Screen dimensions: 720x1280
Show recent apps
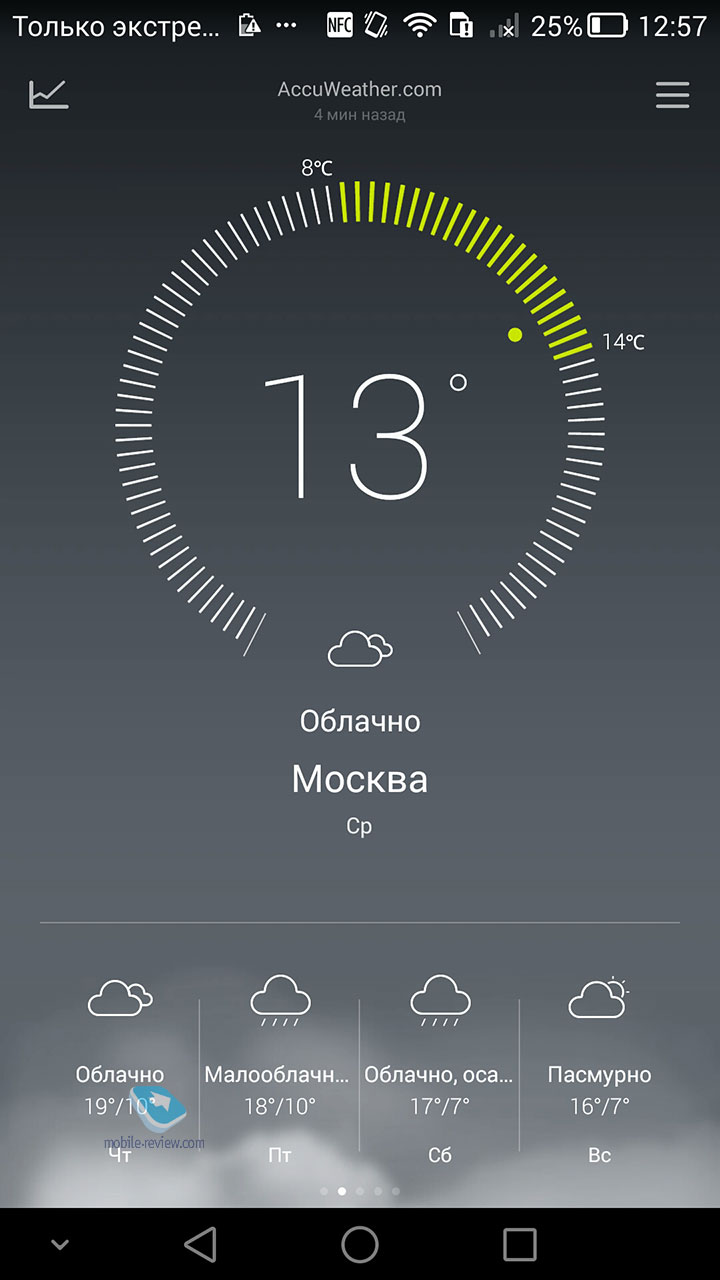point(520,1244)
